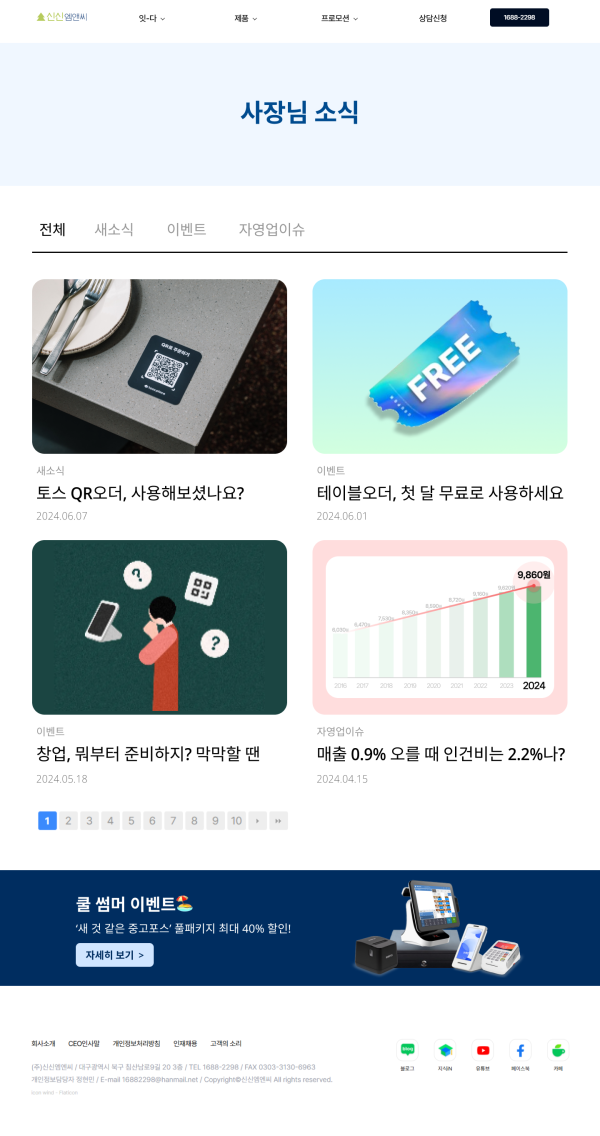This screenshot has width=600, height=1136.
Task: Open the 블로그 icon in footer
Action: (x=408, y=1050)
